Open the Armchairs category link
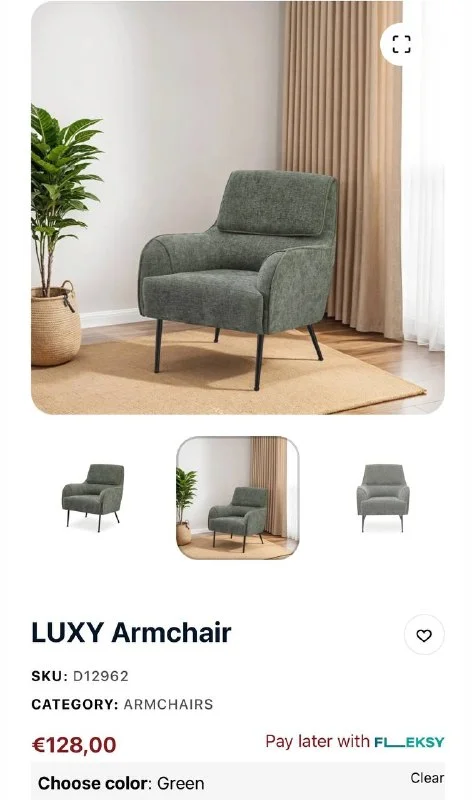 pyautogui.click(x=168, y=705)
